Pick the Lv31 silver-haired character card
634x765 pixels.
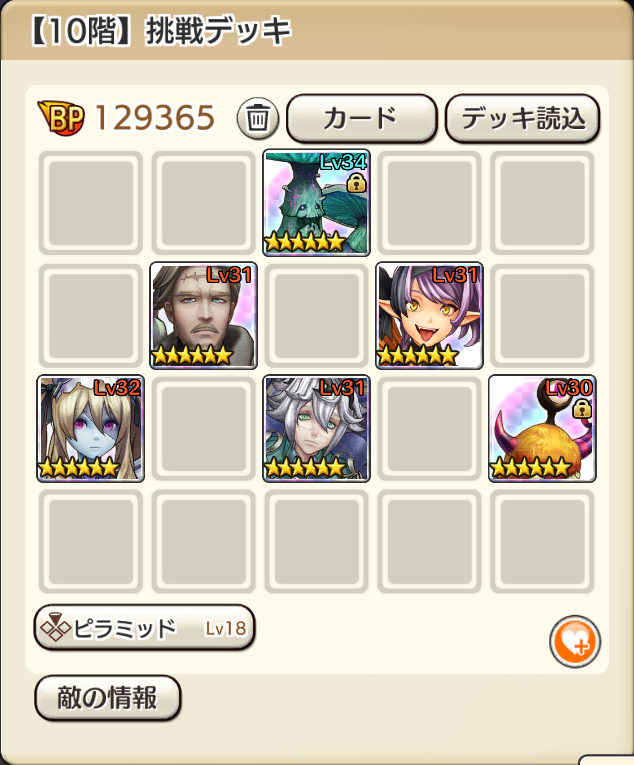(316, 429)
